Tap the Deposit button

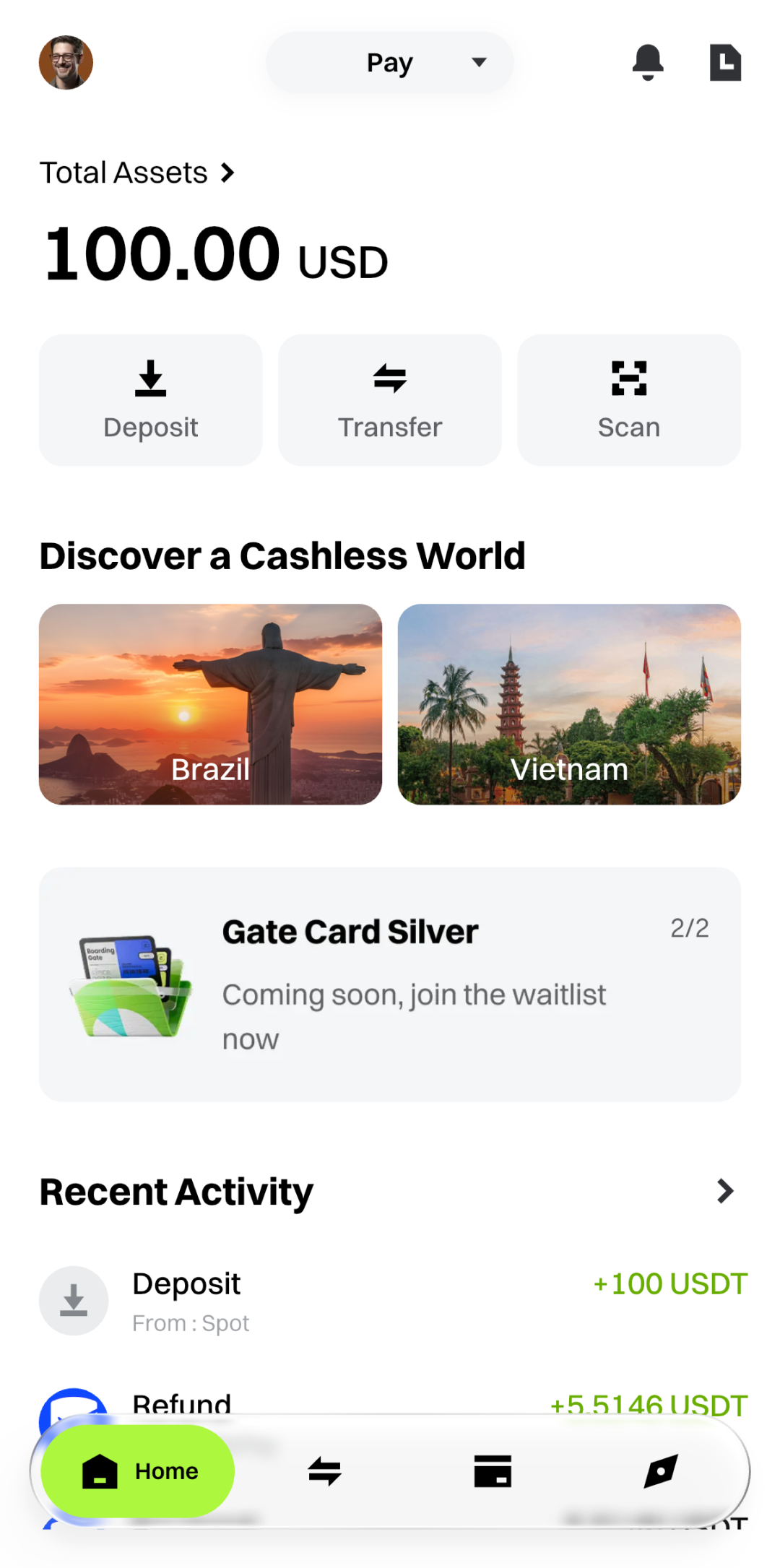pyautogui.click(x=150, y=400)
